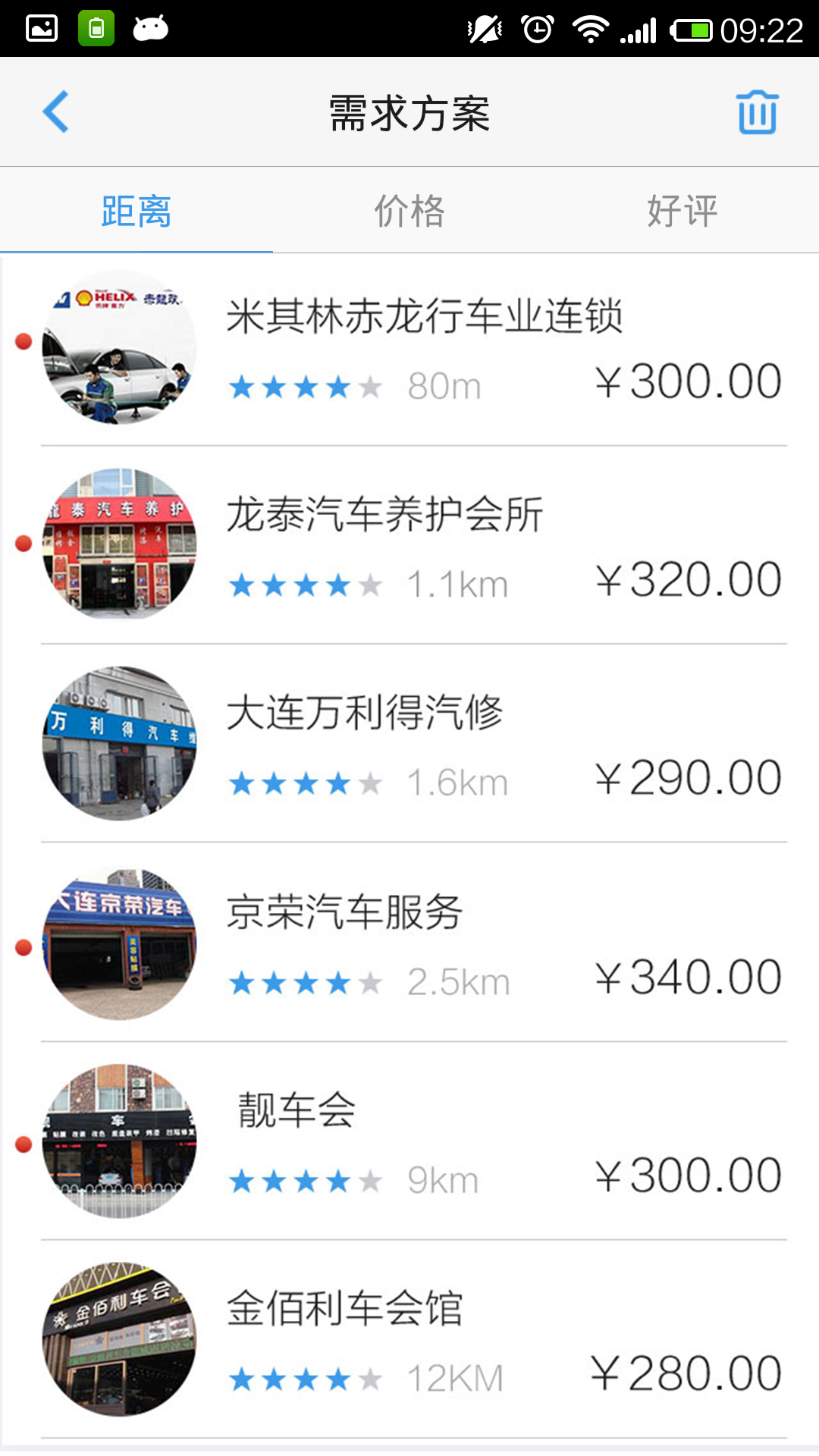This screenshot has height=1456, width=819.
Task: Go back using the top-left arrow
Action: pos(56,112)
